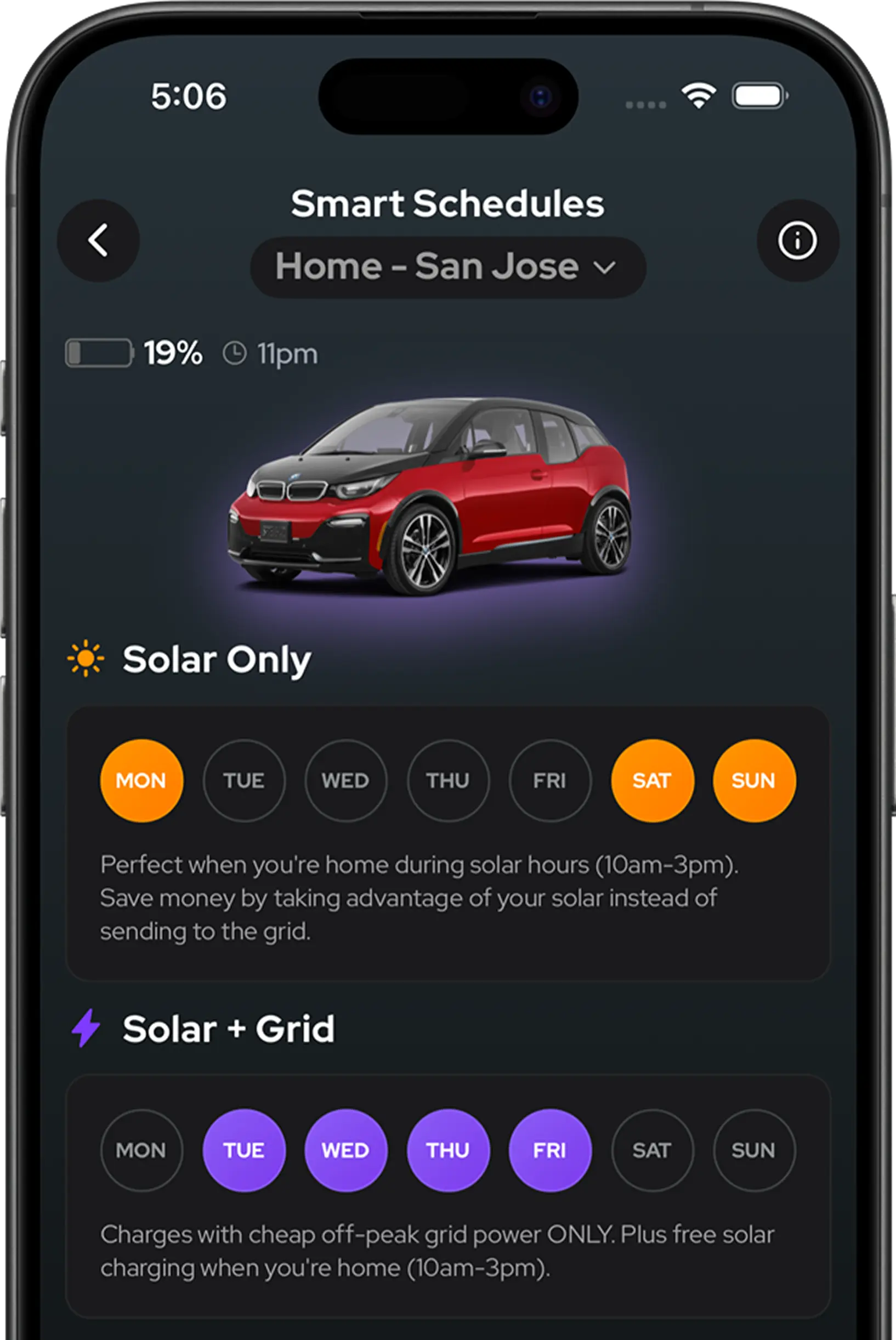
Task: Enable MON for Solar + Grid
Action: [x=141, y=1150]
